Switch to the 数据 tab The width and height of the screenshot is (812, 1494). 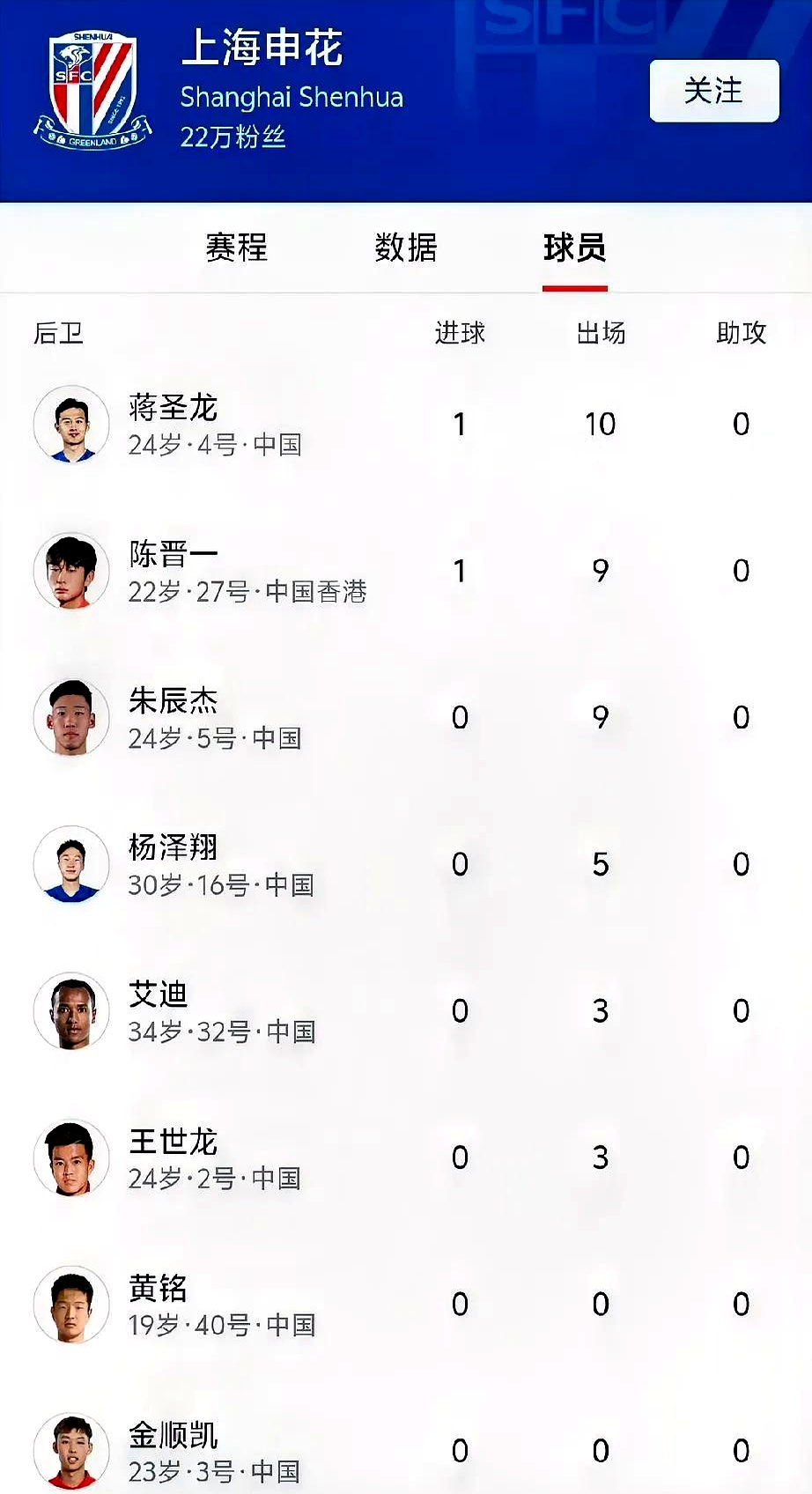(x=406, y=249)
